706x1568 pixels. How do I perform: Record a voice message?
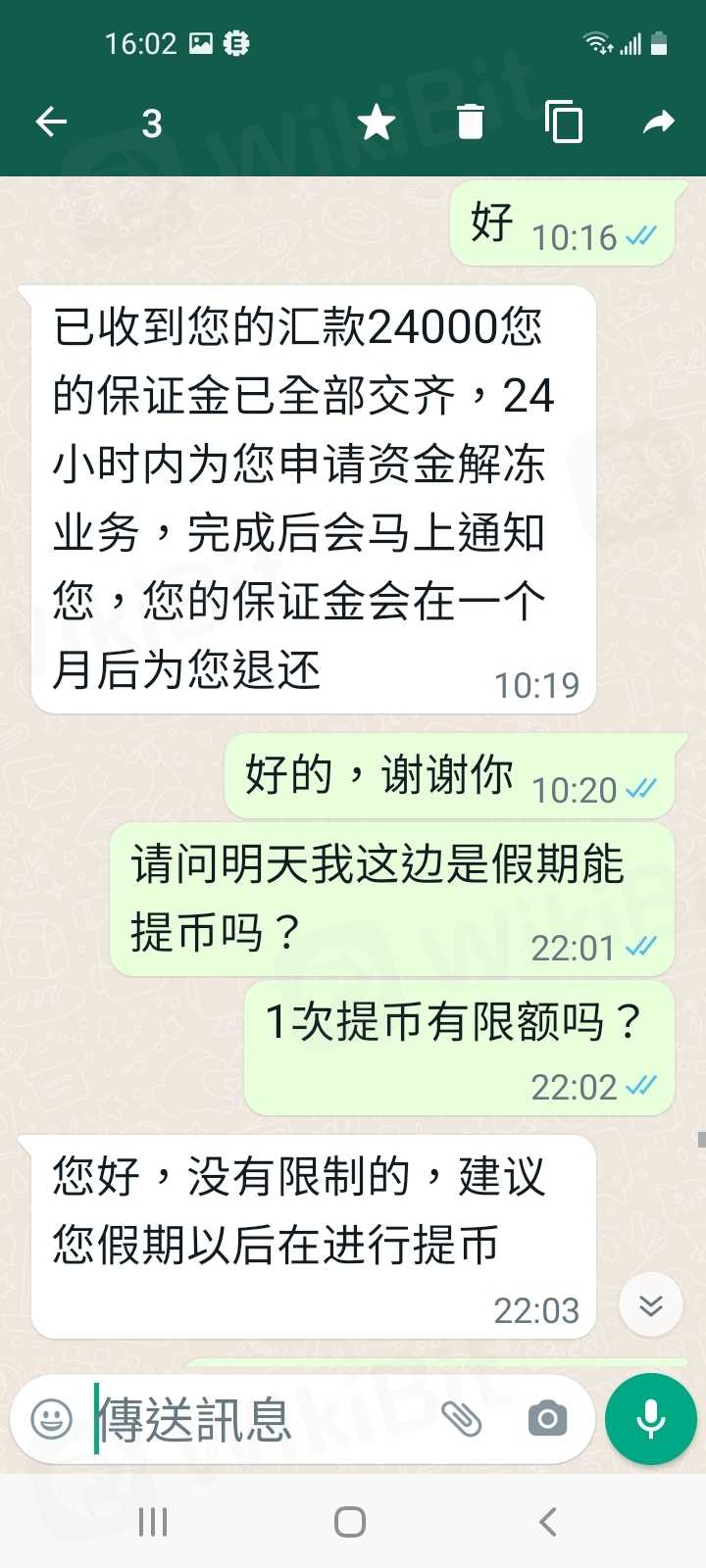pos(651,1419)
